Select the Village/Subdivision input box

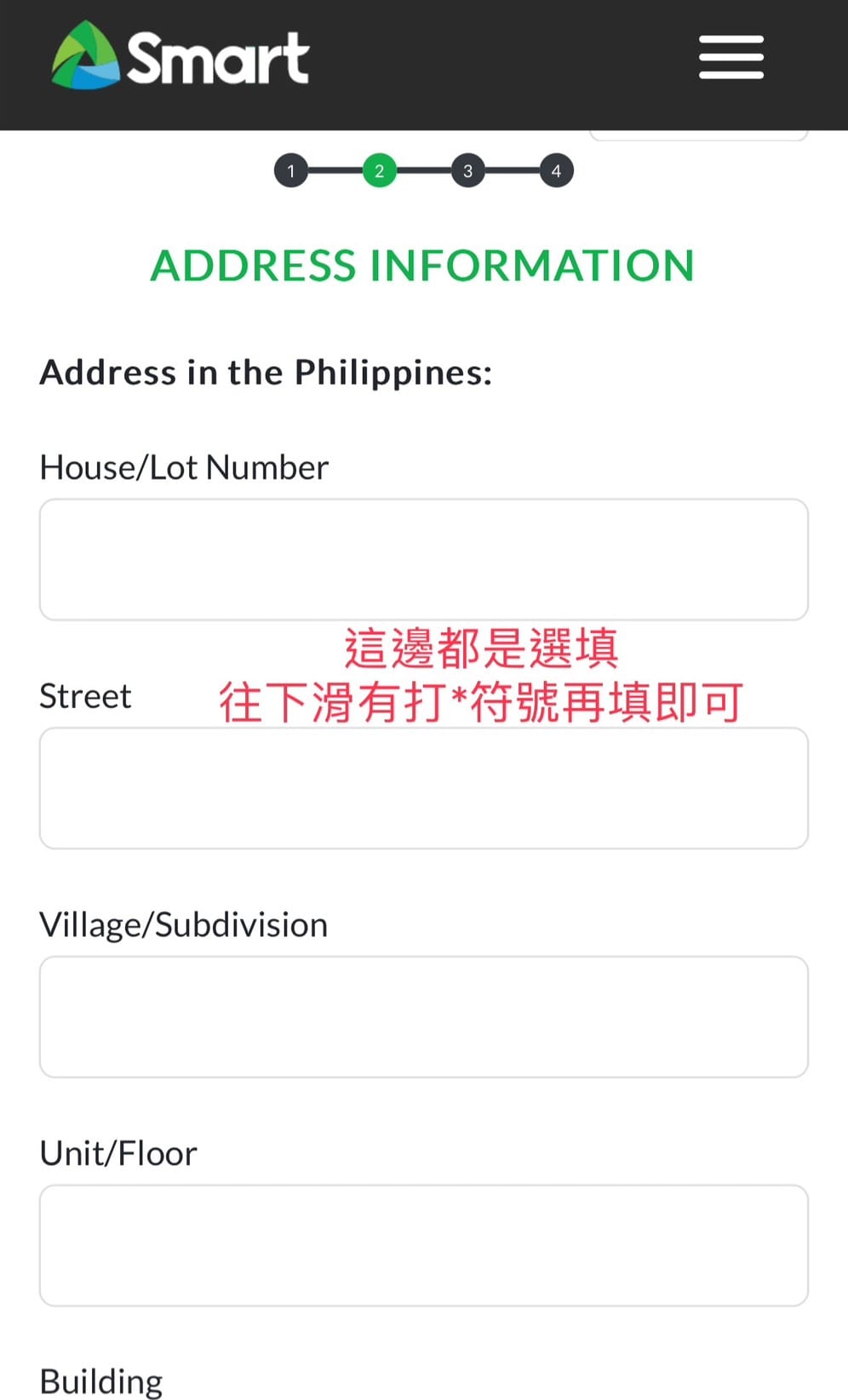[x=424, y=1017]
